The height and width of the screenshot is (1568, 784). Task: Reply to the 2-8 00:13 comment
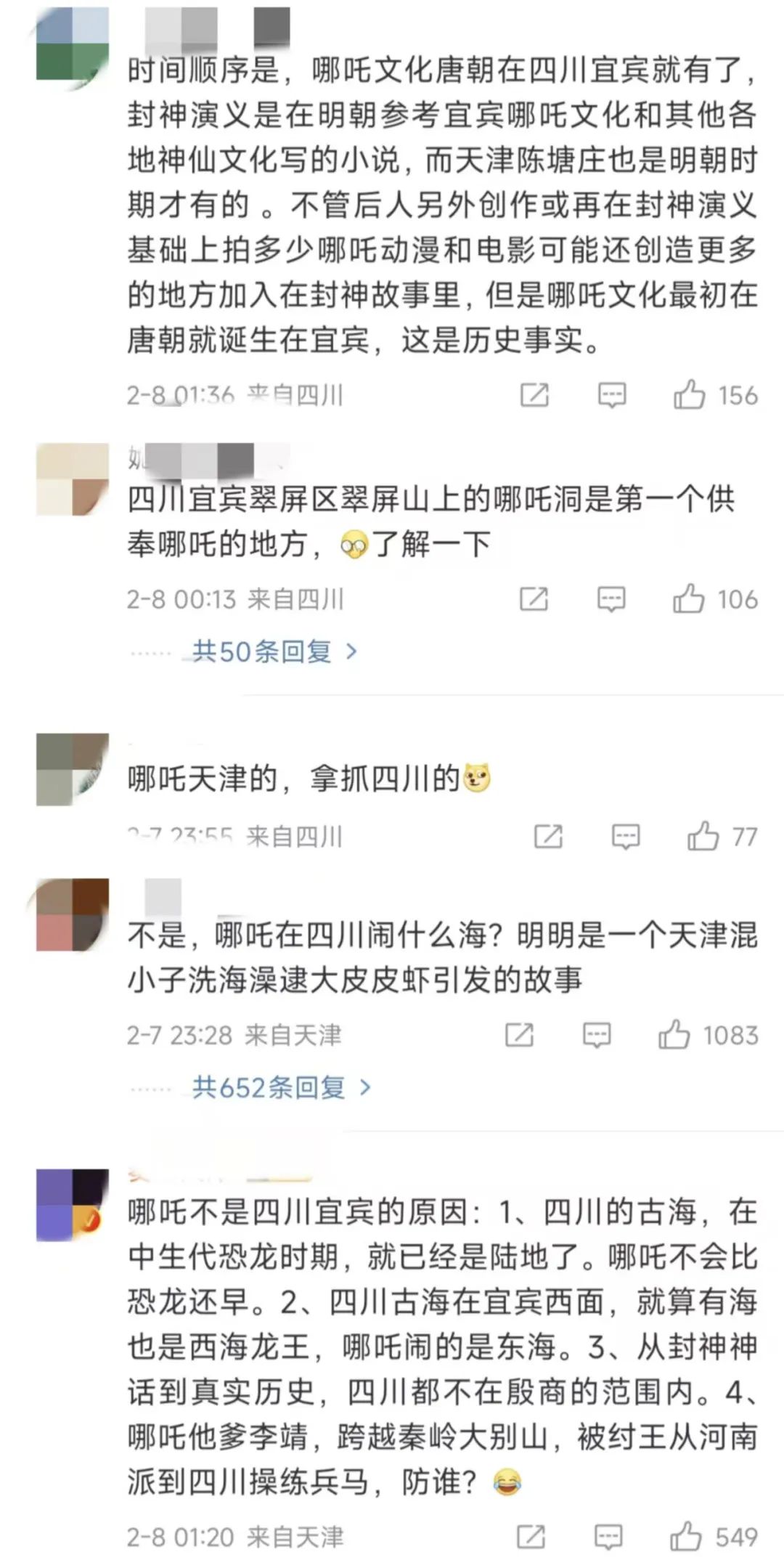[611, 599]
